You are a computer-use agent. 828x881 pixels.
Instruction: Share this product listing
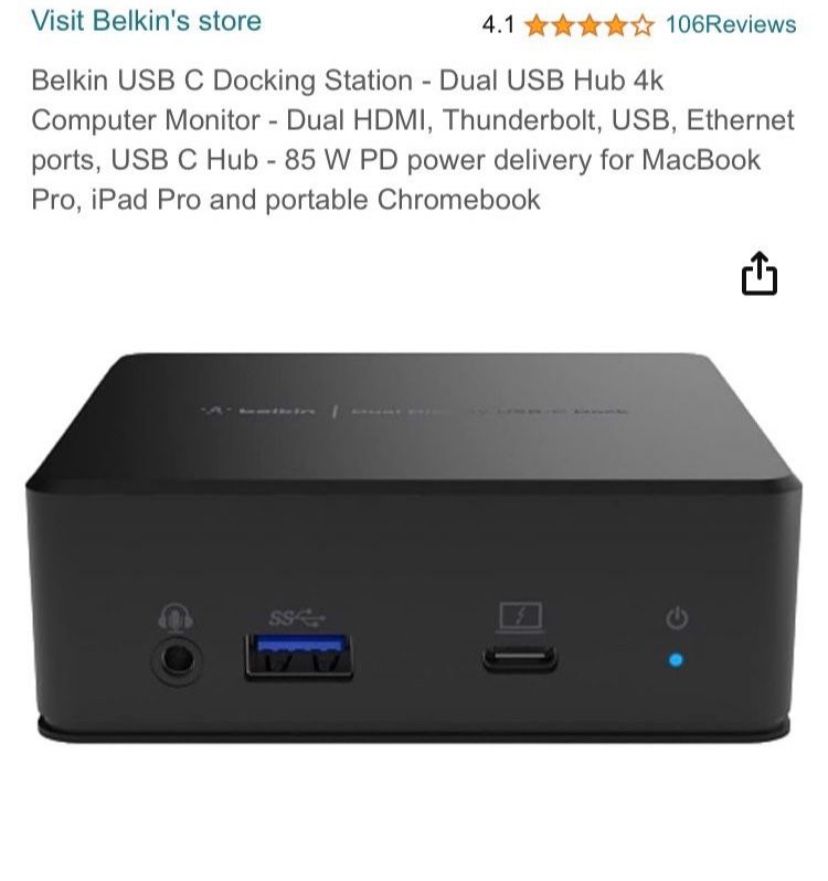(x=759, y=274)
